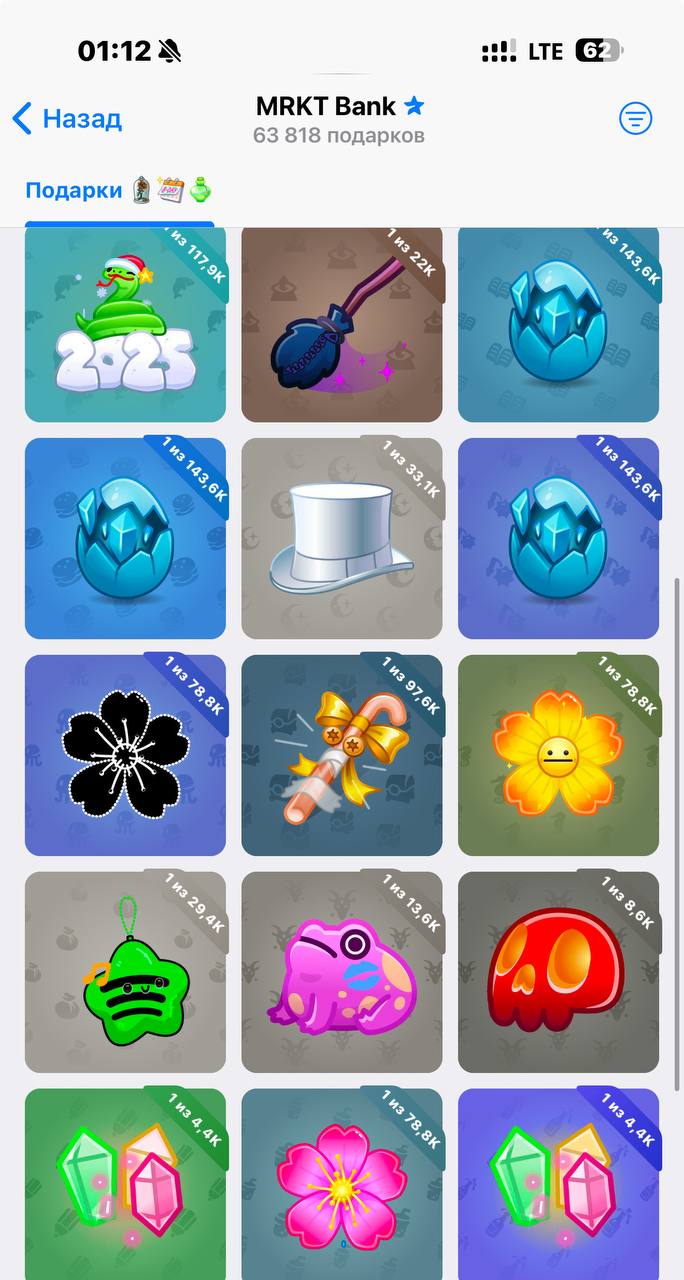Viewport: 684px width, 1280px height.
Task: Open the yellow flower face gift
Action: (558, 755)
